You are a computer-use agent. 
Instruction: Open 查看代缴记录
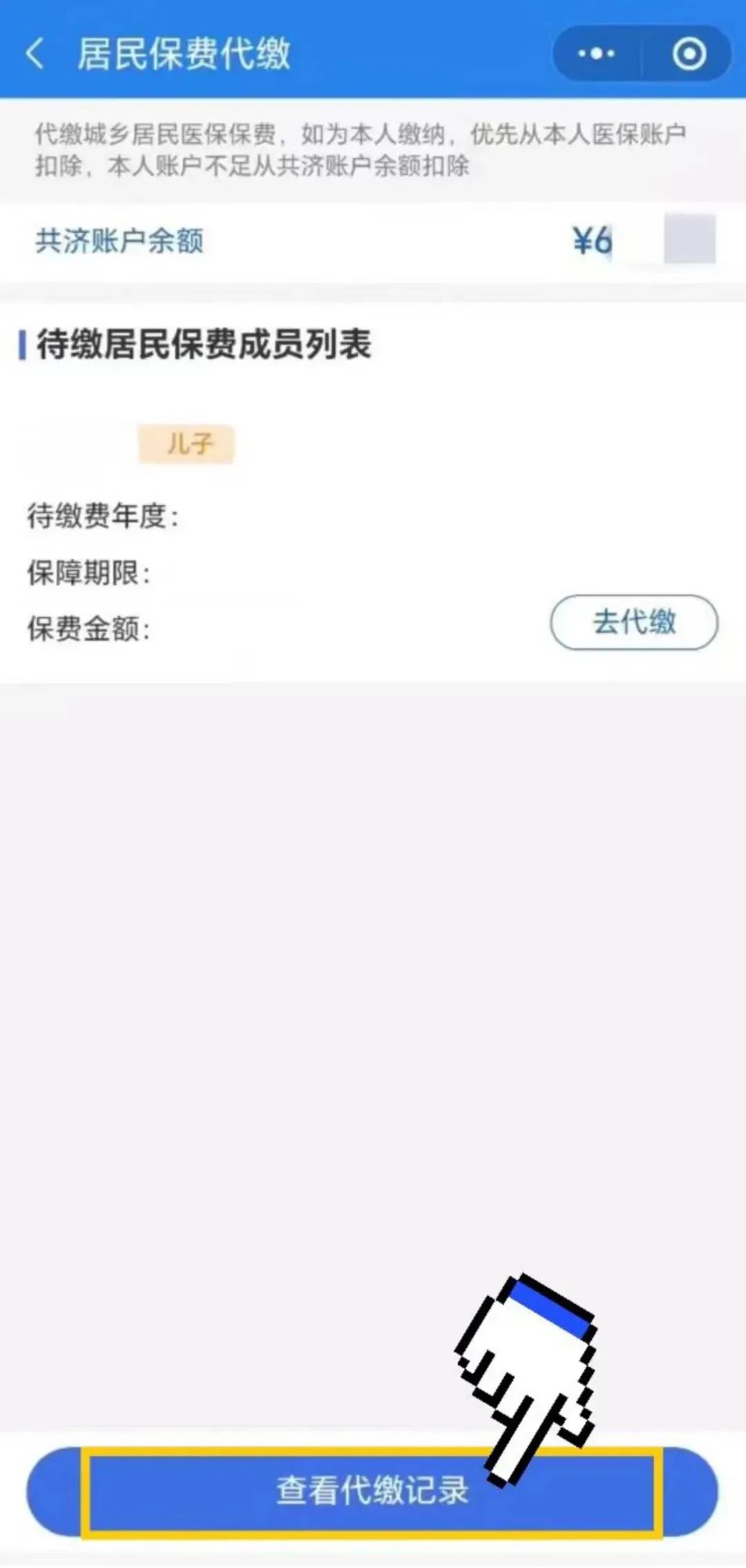(x=372, y=1491)
